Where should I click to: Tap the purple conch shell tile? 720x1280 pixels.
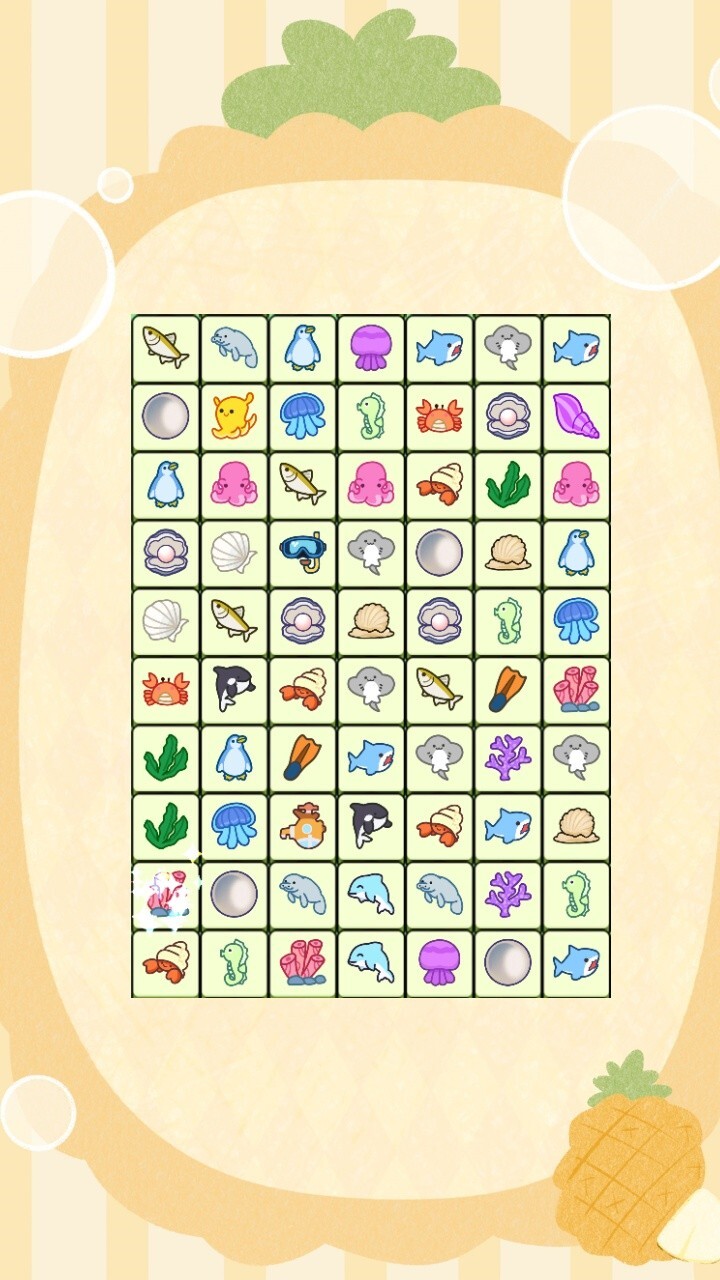[576, 416]
